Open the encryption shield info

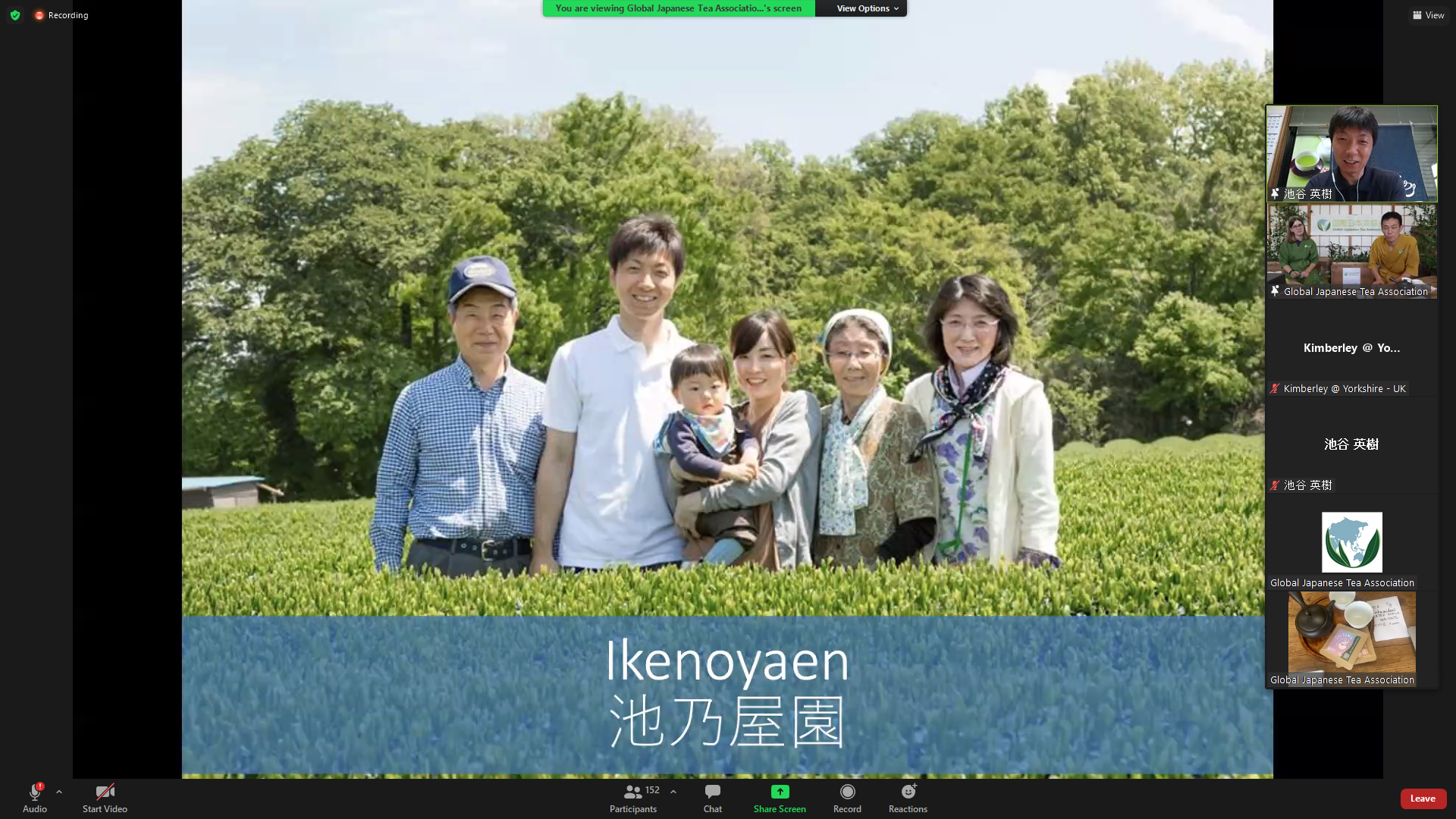click(15, 15)
